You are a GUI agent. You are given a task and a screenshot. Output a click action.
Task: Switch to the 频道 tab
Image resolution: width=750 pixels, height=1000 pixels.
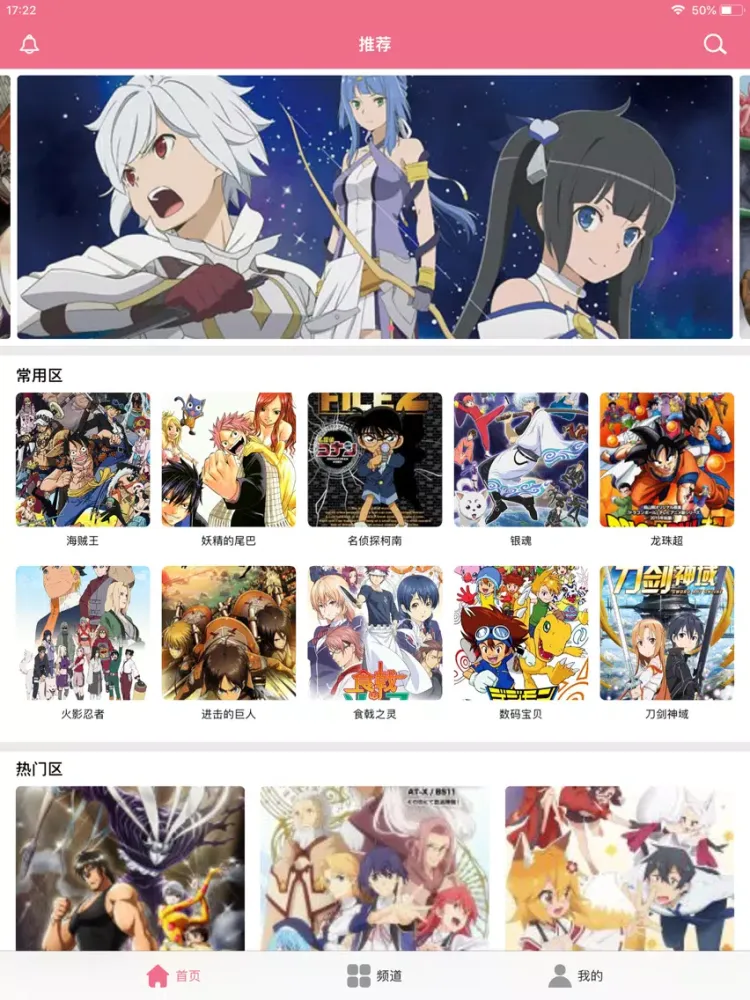click(375, 975)
